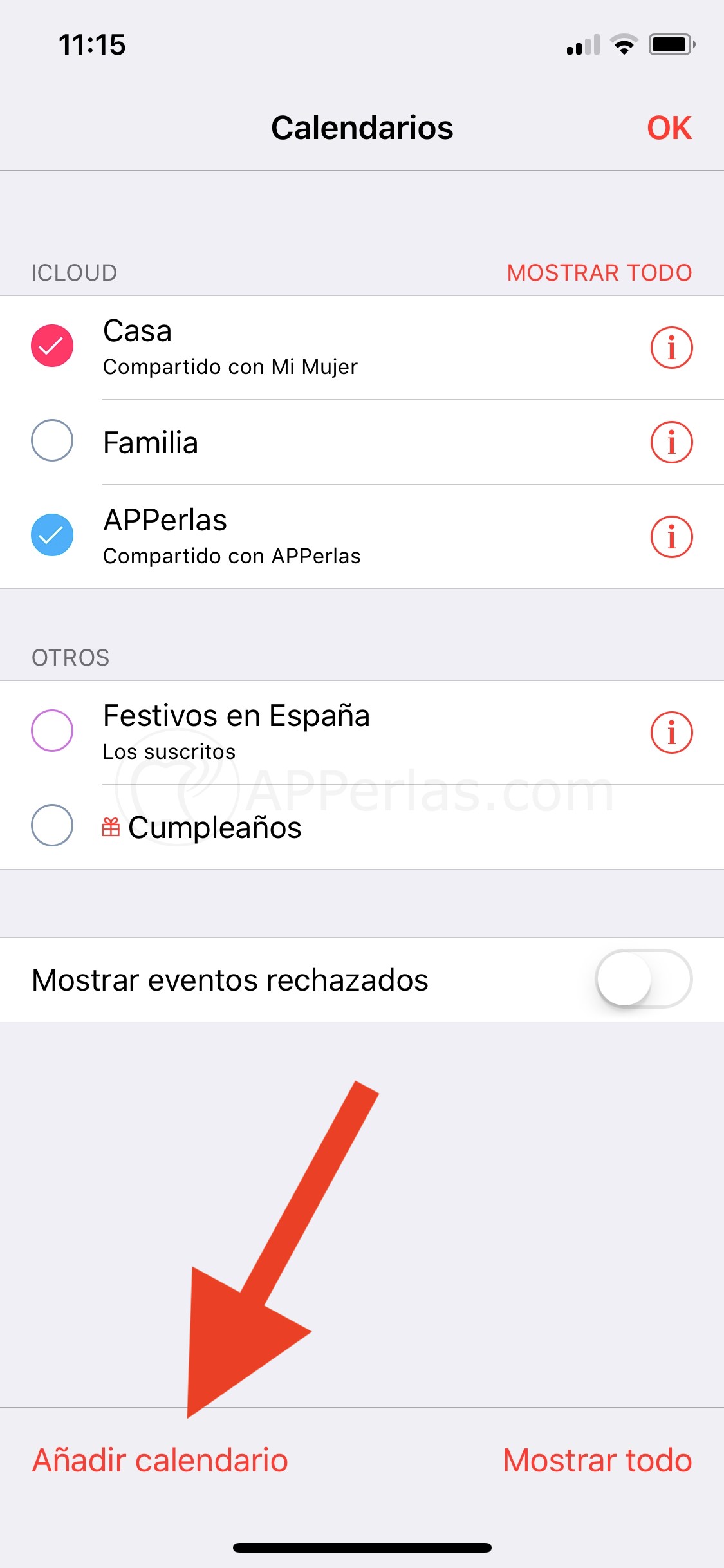Check the Cumpleaños calendar
This screenshot has width=724, height=1568.
[52, 825]
